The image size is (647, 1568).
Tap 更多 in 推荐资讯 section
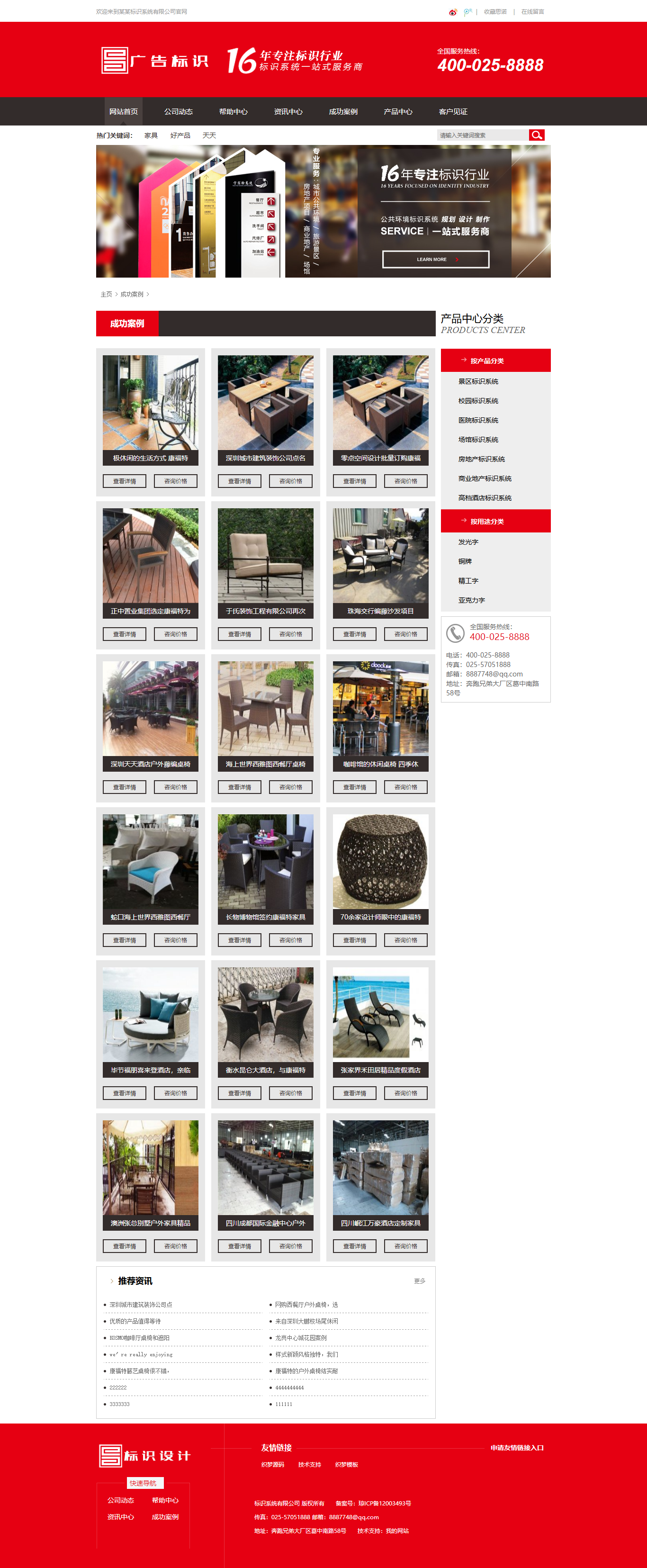[419, 1281]
